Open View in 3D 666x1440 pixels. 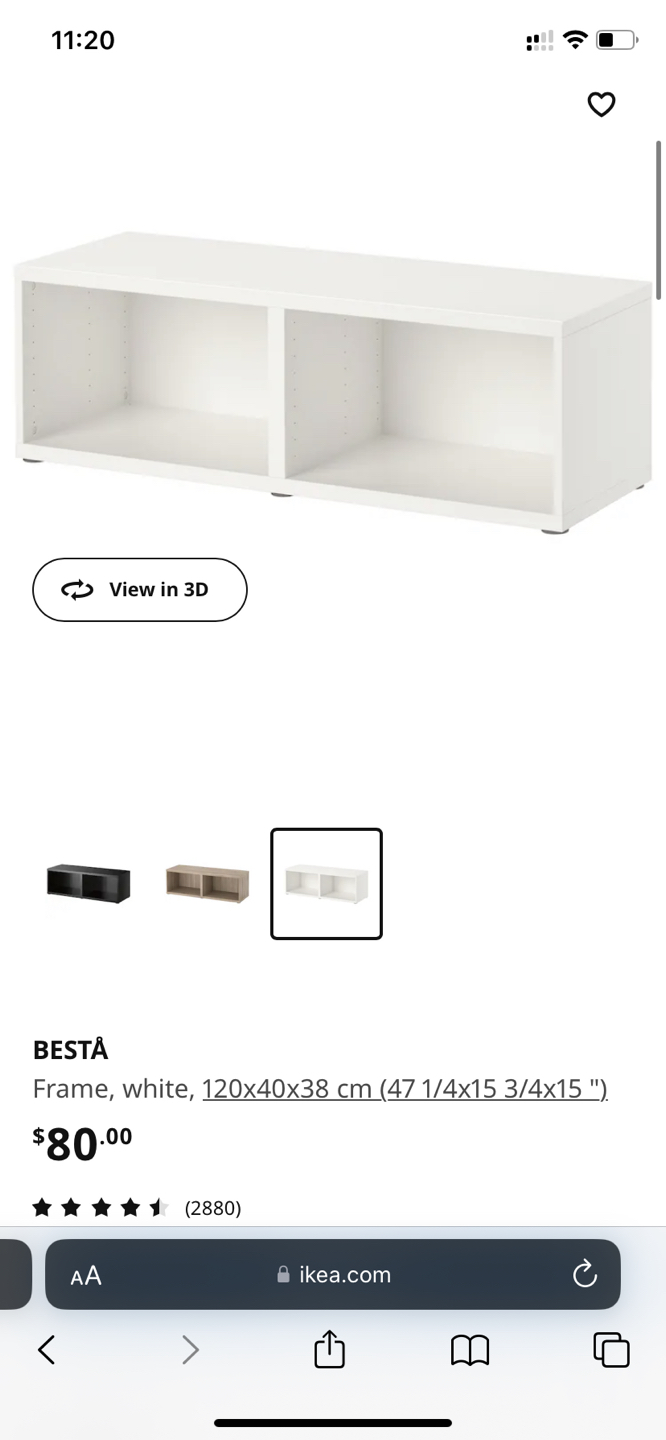pyautogui.click(x=140, y=590)
